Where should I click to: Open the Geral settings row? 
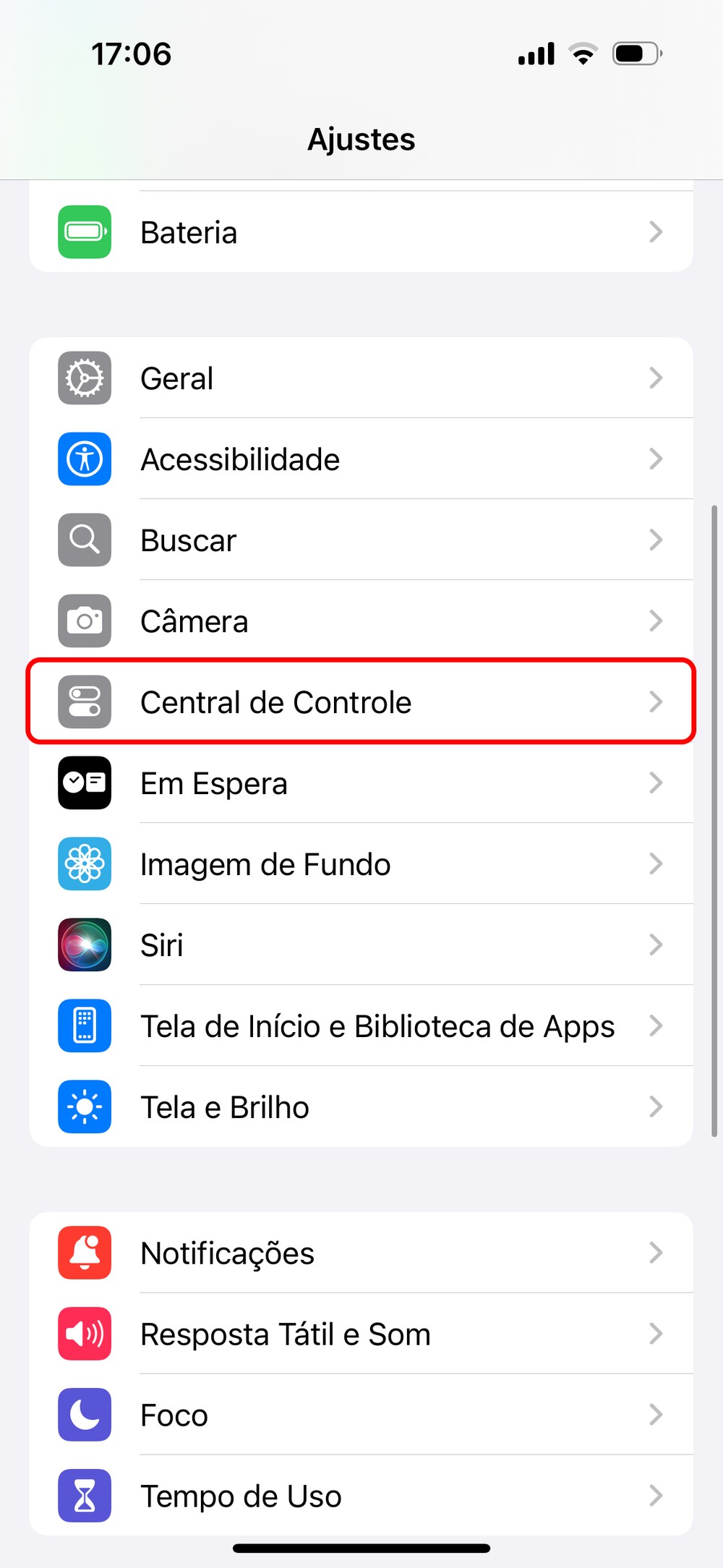point(361,378)
